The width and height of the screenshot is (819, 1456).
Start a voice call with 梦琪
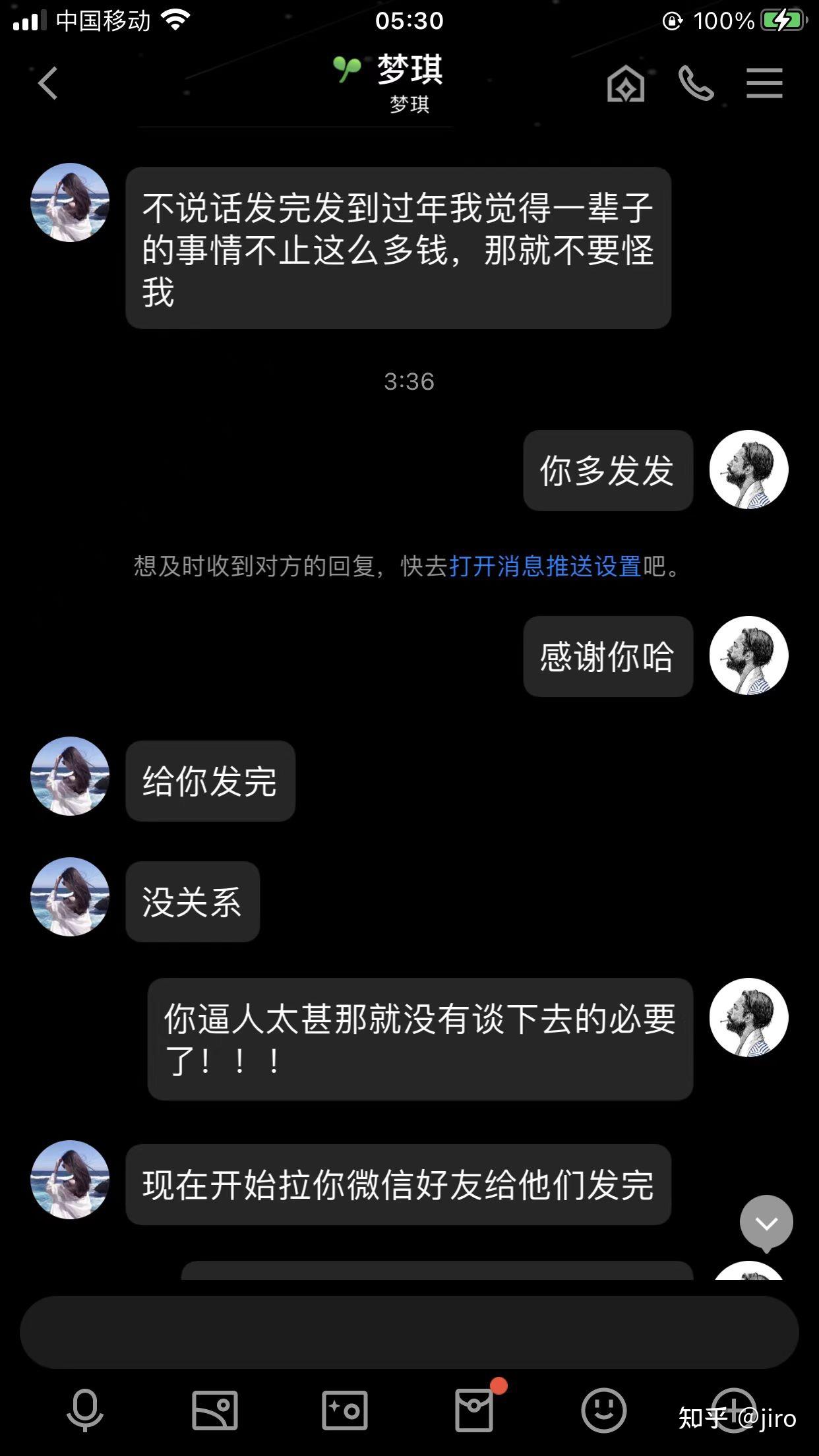(x=696, y=84)
